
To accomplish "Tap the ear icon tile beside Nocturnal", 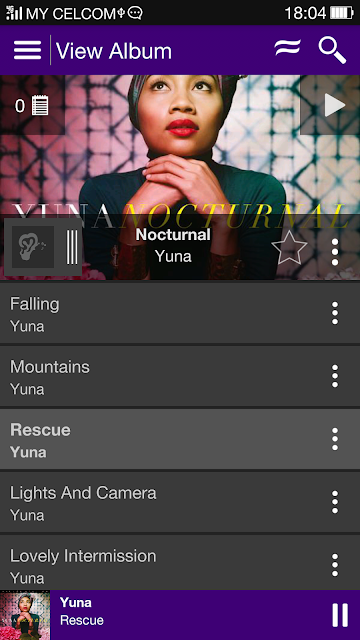I will point(33,247).
